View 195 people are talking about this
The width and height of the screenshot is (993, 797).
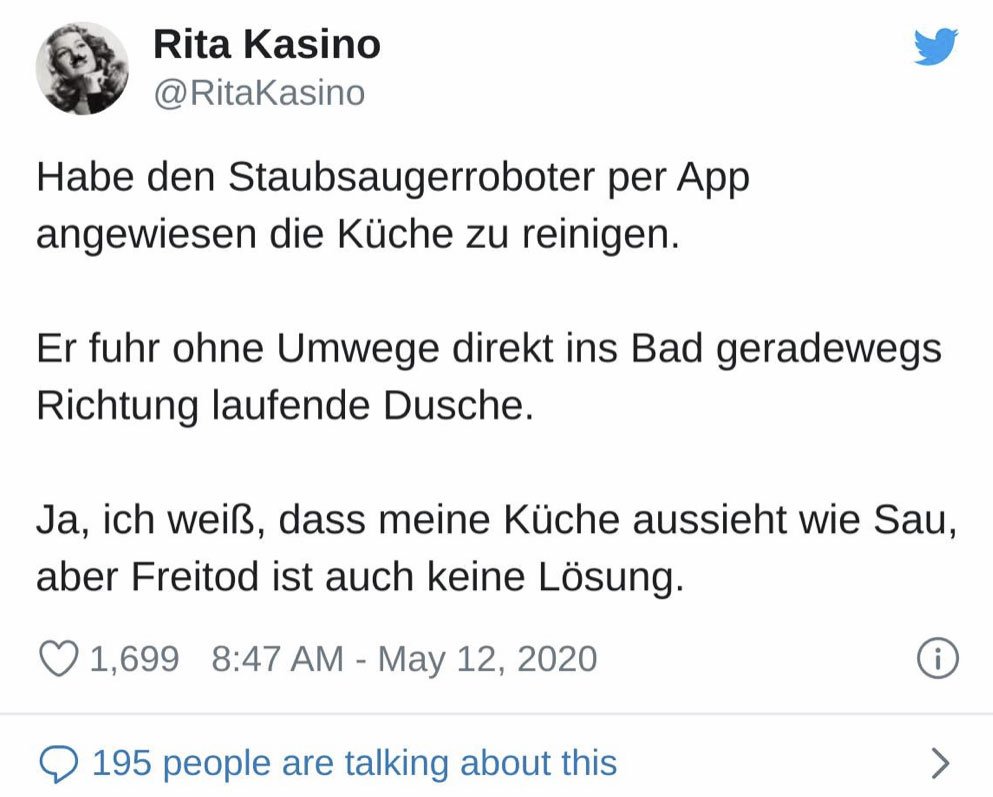tap(354, 764)
